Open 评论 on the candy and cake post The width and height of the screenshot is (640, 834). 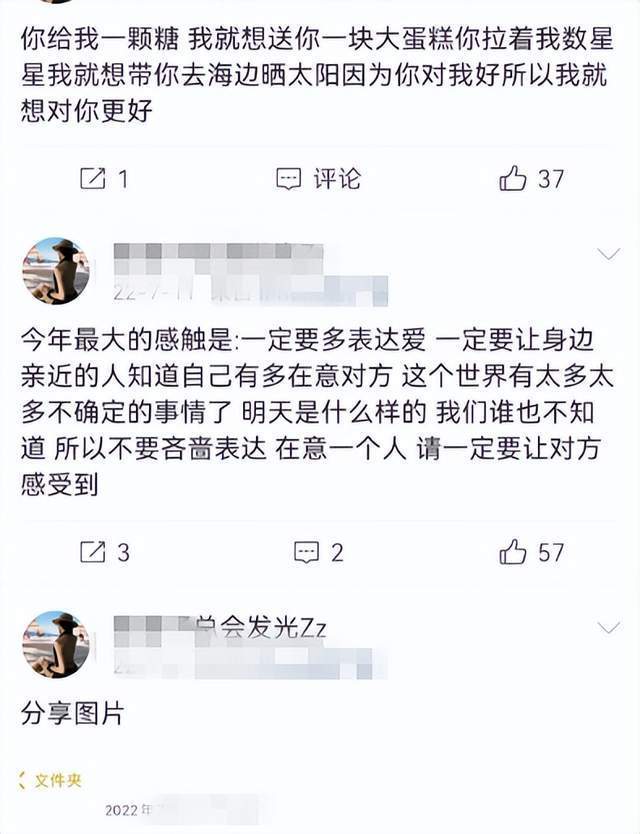[318, 179]
